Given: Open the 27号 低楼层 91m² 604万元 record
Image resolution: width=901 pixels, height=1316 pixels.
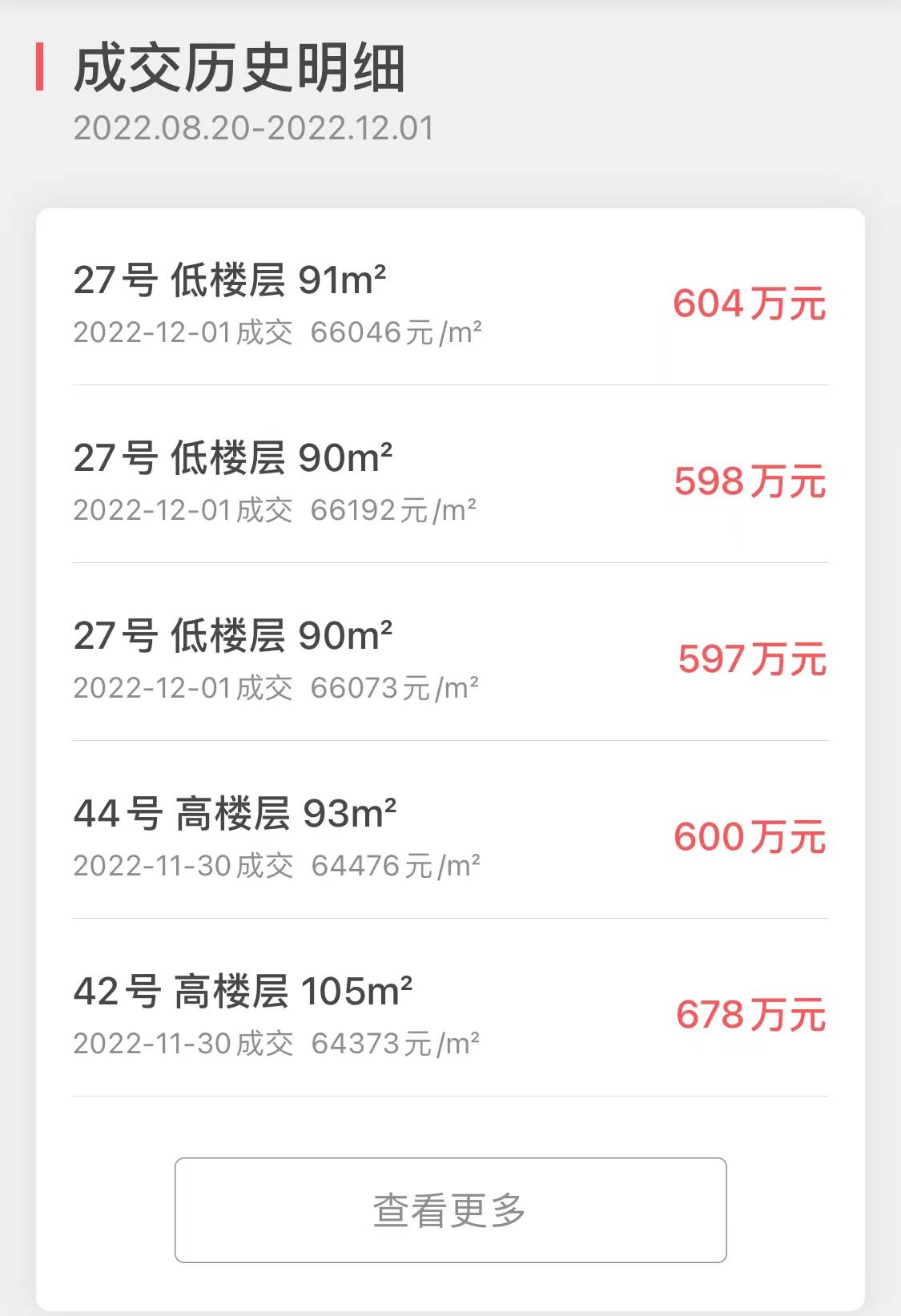Looking at the screenshot, I should click(x=450, y=304).
